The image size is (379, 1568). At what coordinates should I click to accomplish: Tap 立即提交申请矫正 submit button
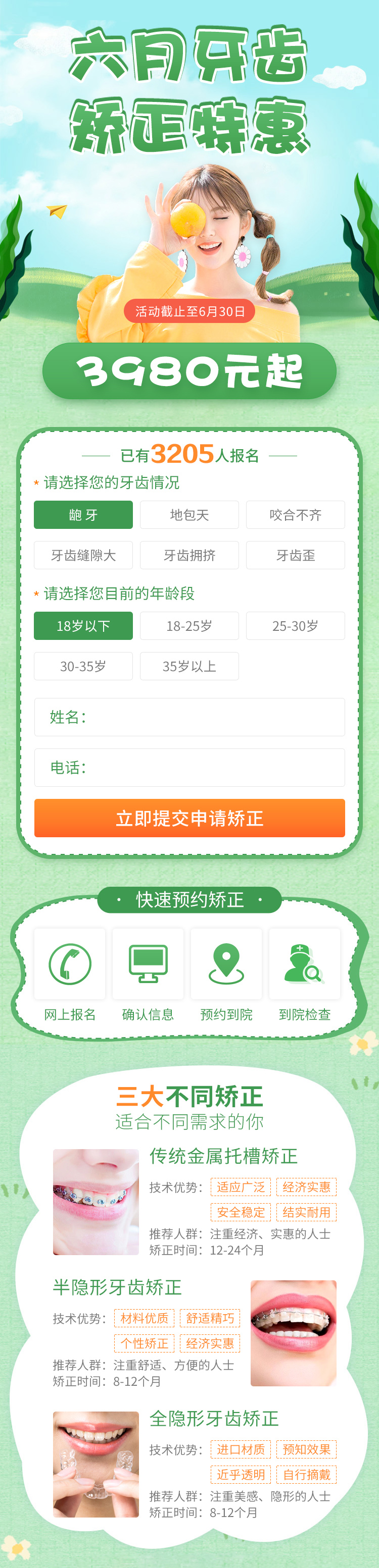coord(189,818)
